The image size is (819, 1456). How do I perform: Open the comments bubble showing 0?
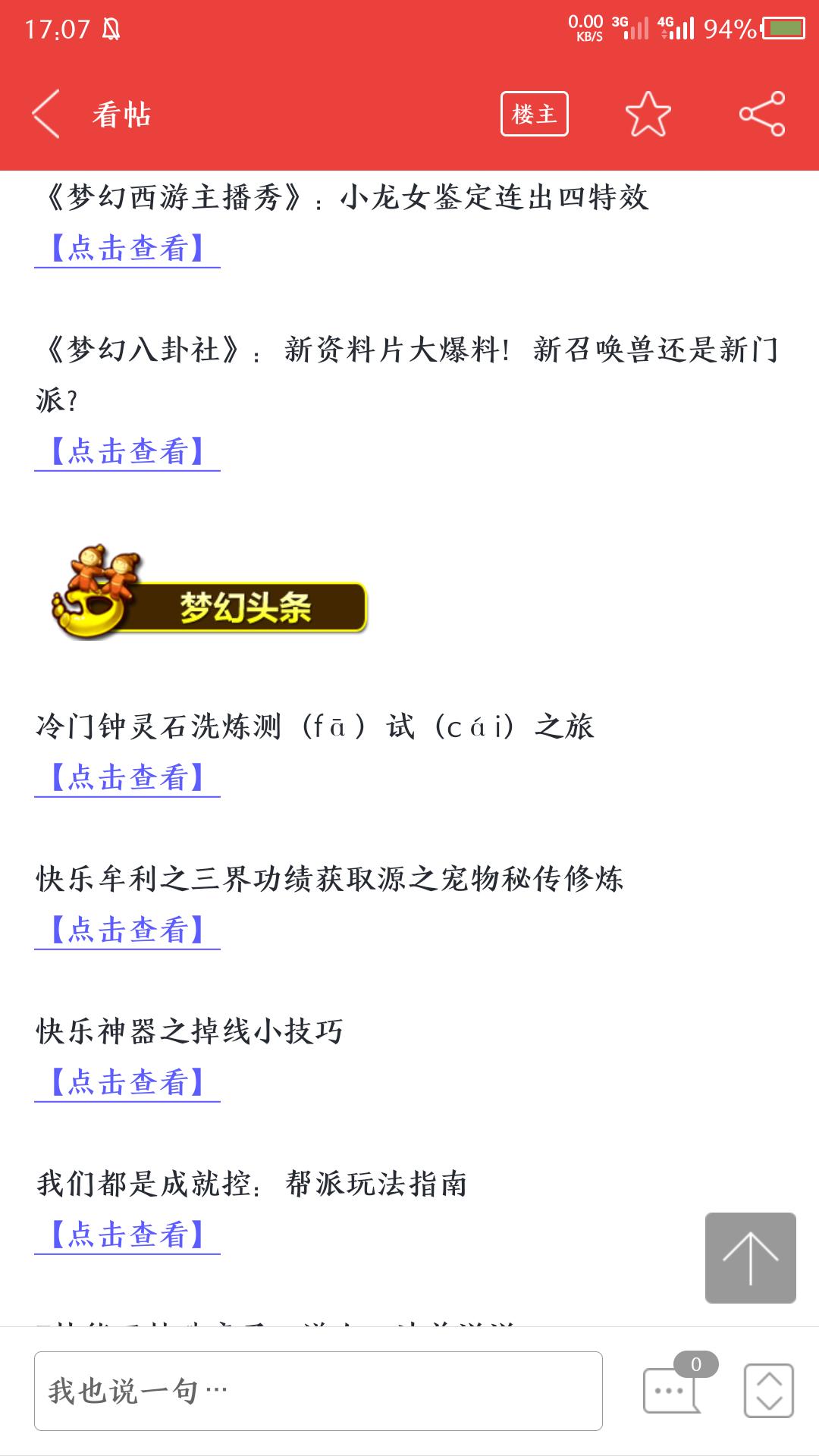coord(672,1390)
